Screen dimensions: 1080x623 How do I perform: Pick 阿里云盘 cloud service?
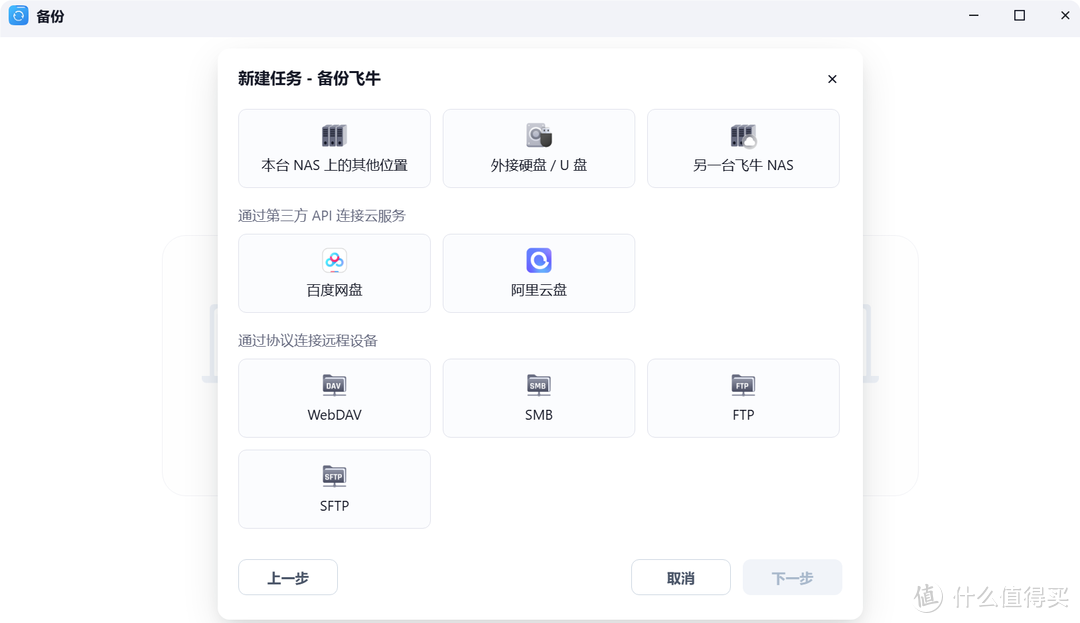pos(538,273)
